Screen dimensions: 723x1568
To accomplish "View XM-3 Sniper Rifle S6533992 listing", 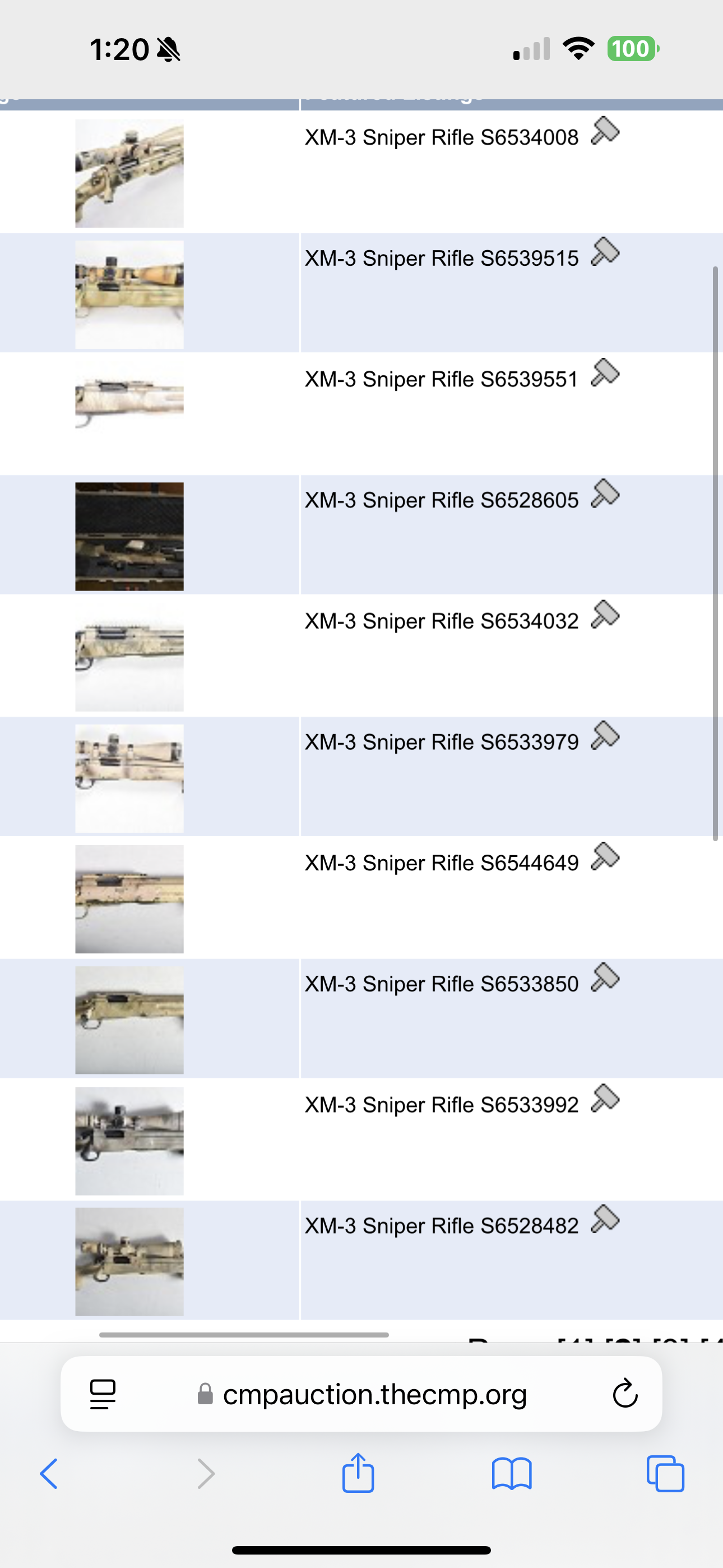I will (441, 1105).
